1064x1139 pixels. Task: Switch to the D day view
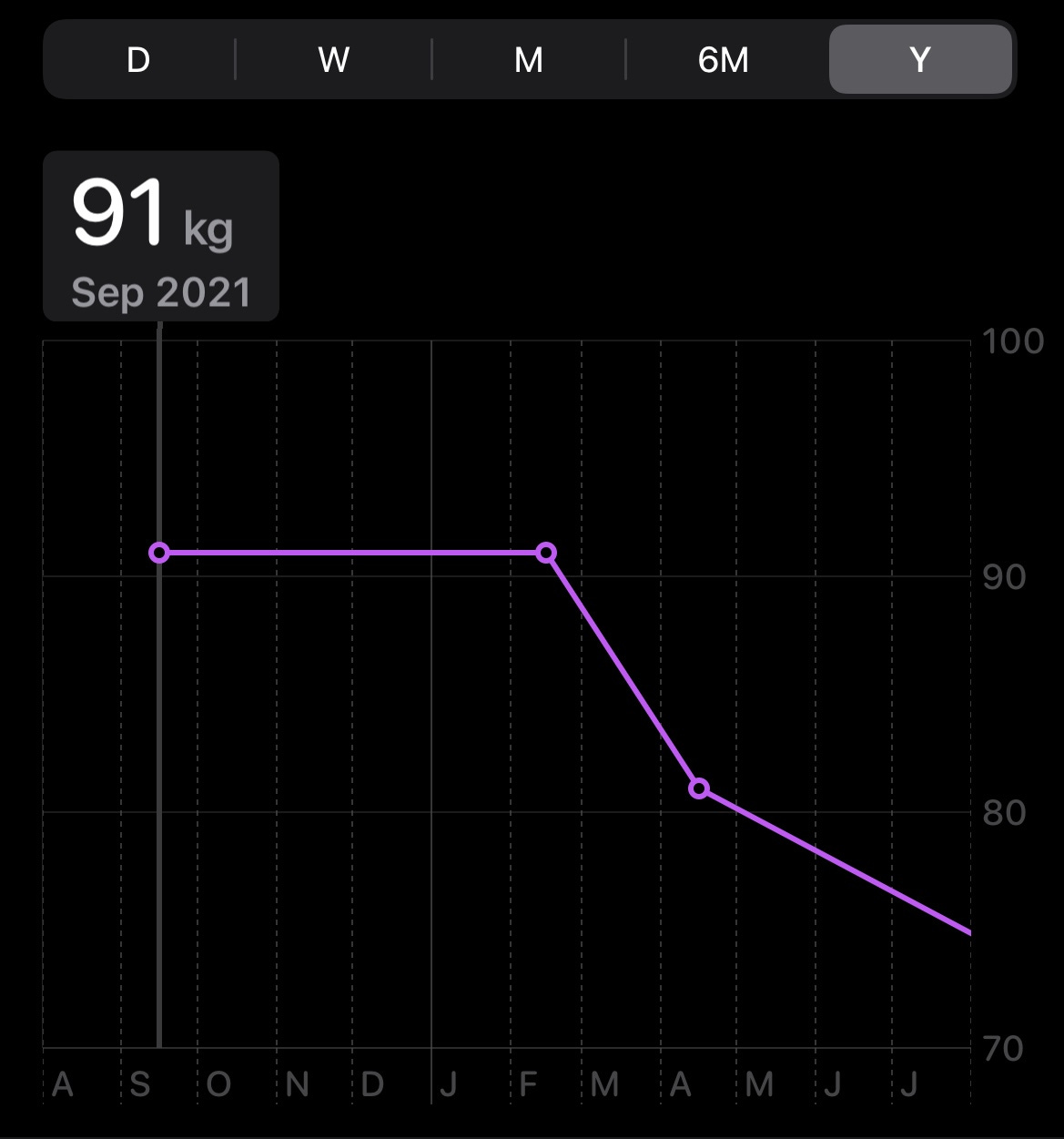tap(138, 60)
